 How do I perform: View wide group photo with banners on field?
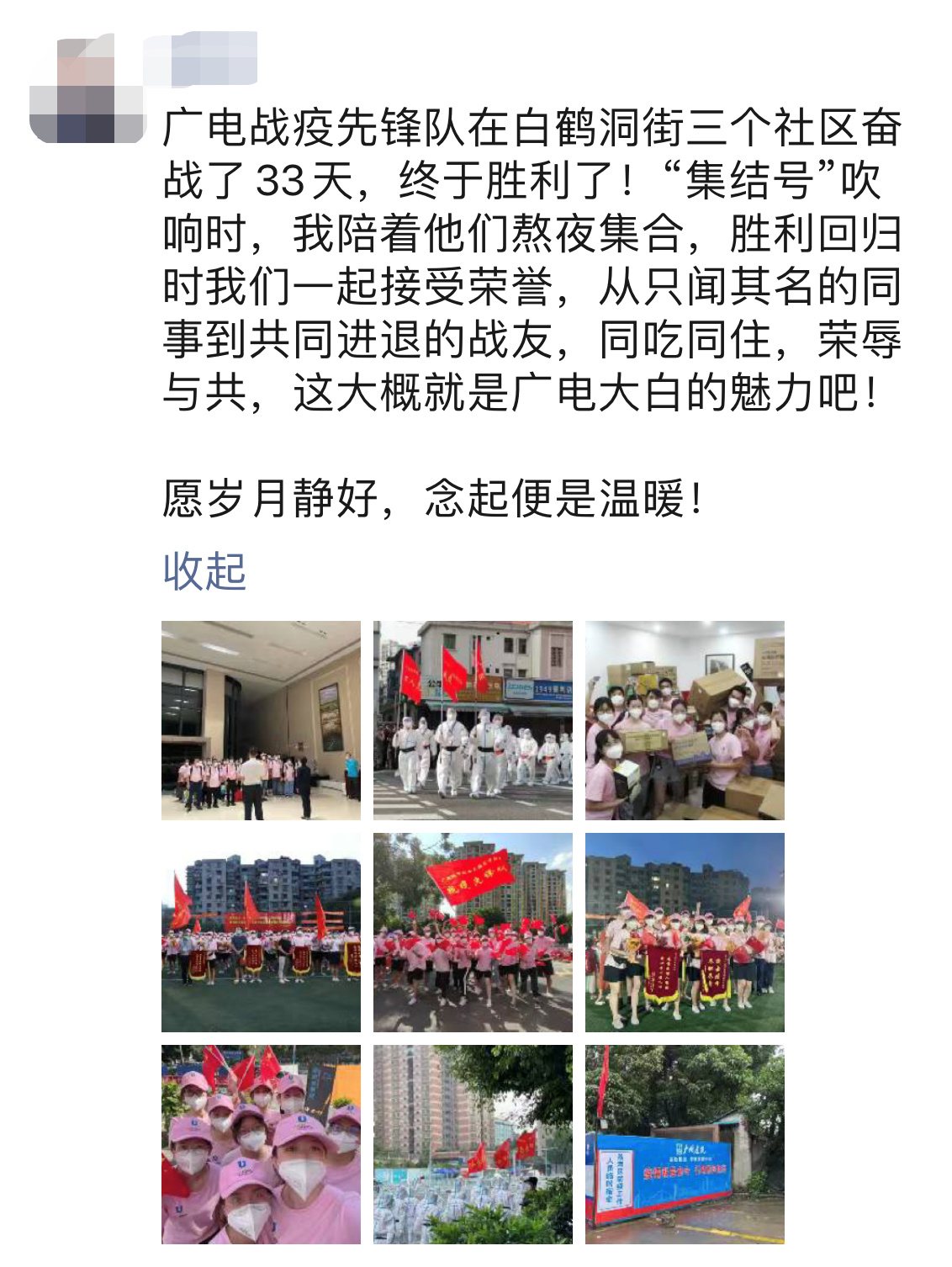pos(261,932)
